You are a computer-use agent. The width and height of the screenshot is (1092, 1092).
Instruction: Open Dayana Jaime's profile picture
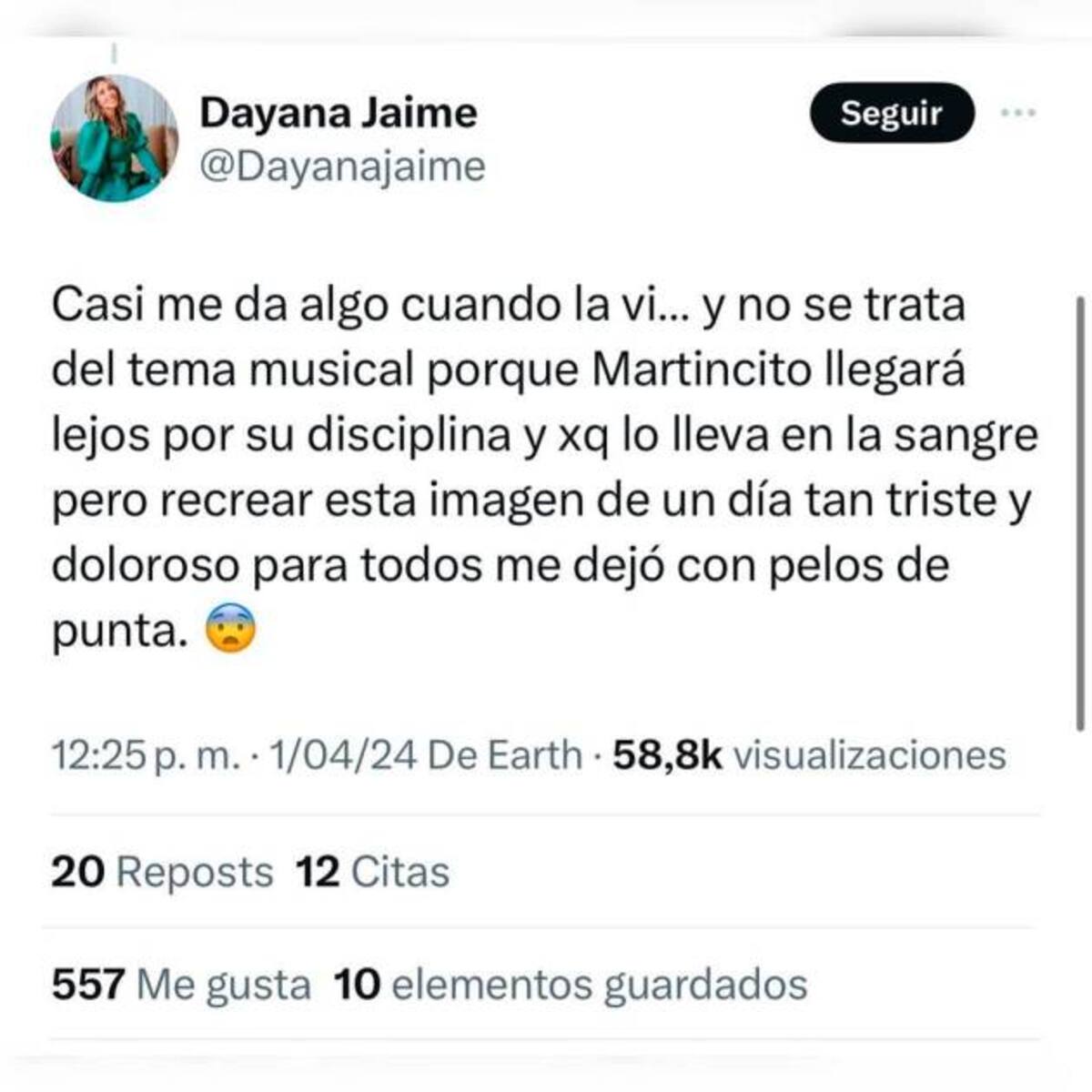coord(114,138)
